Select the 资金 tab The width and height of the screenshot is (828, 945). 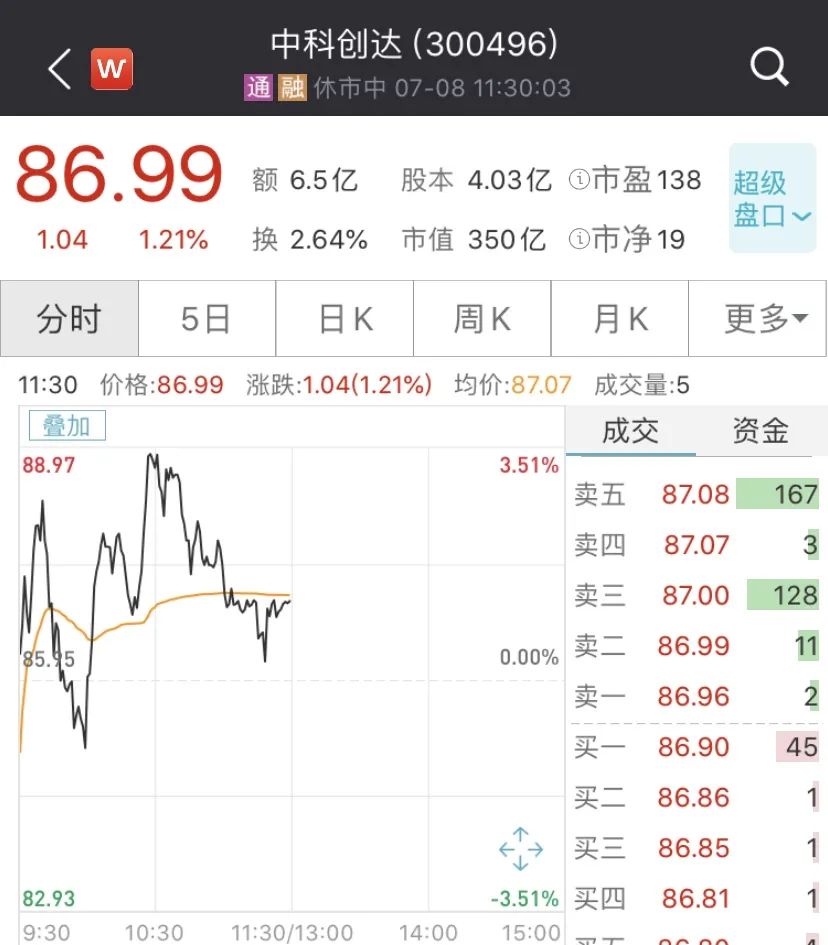tap(760, 431)
